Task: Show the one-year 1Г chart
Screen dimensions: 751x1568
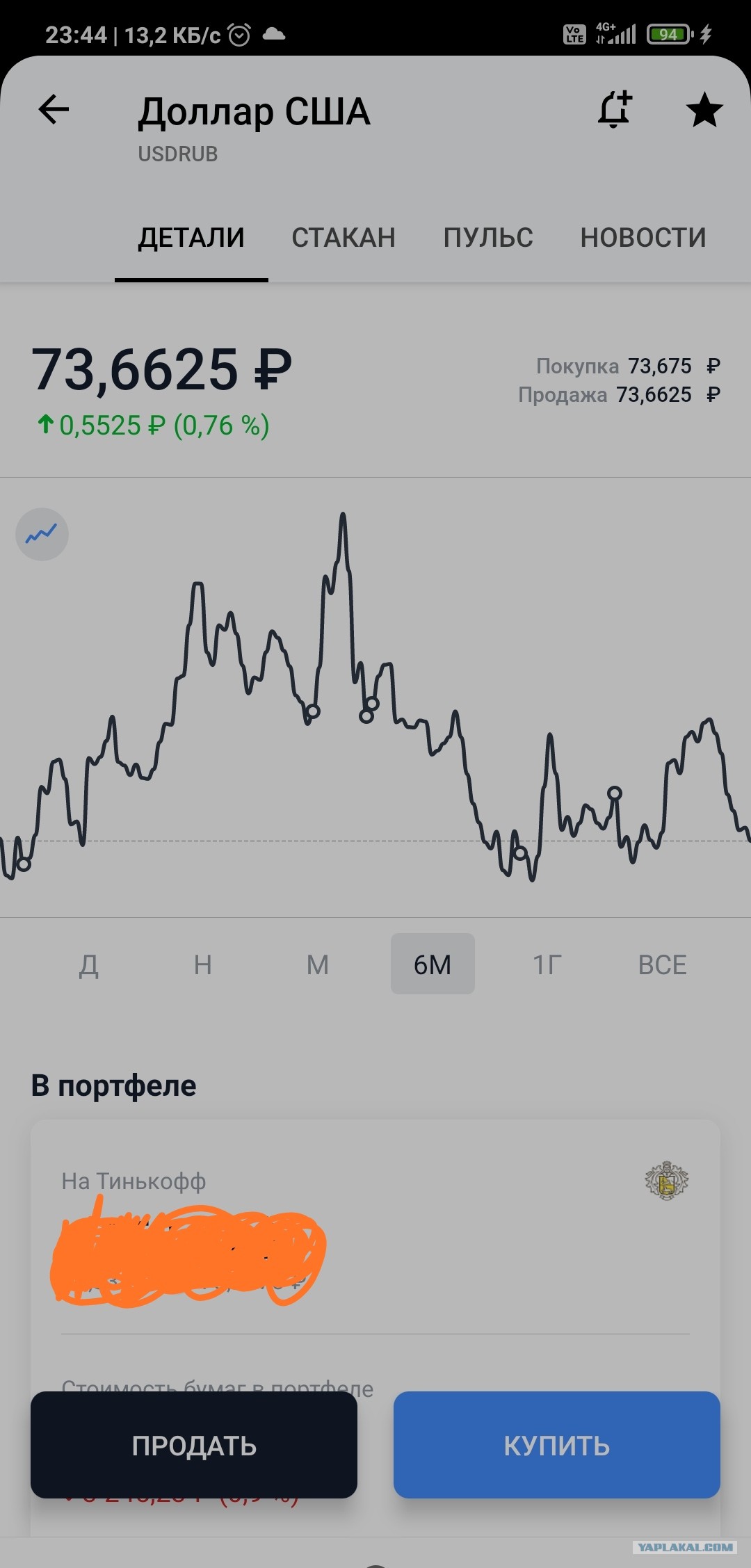Action: click(547, 964)
